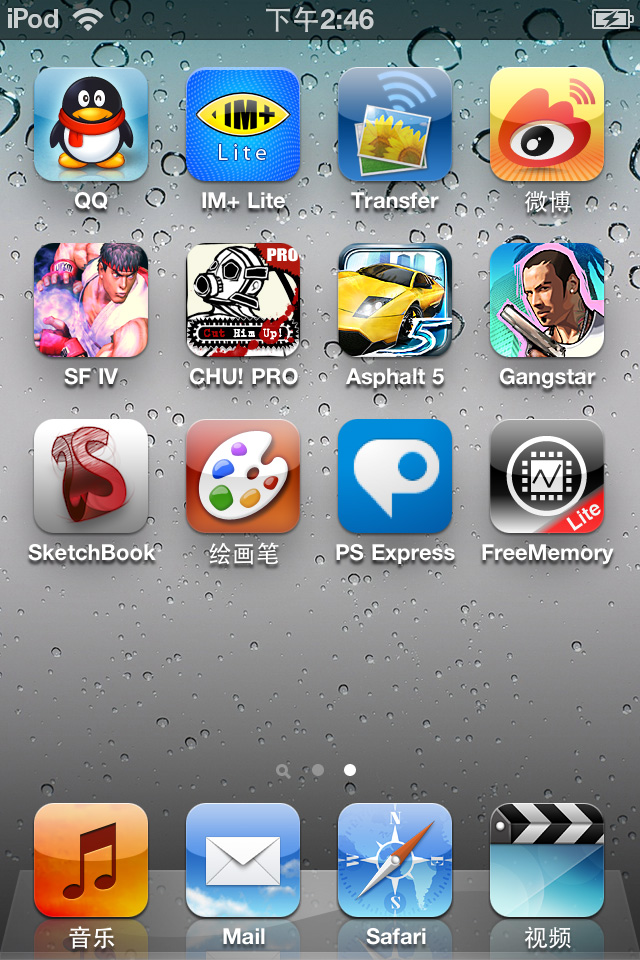Open the 绘画笔 painting app
The width and height of the screenshot is (640, 960).
tap(243, 476)
